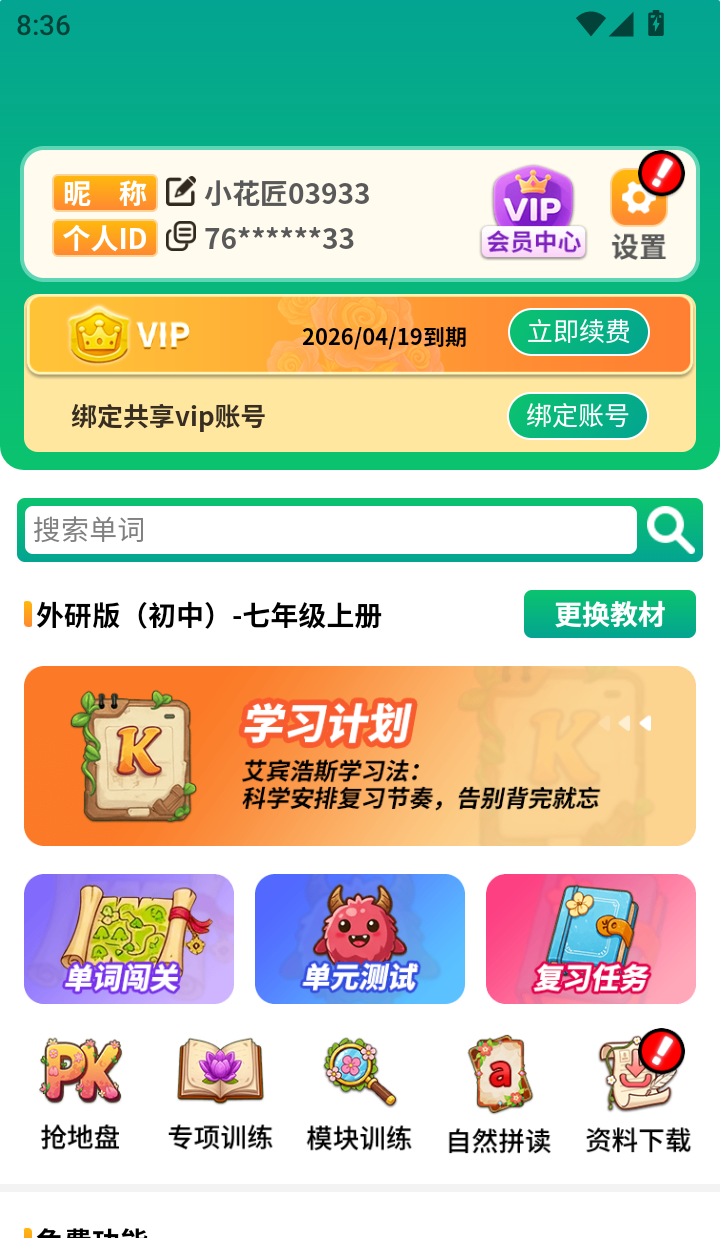720x1238 pixels.
Task: Tap the nickname edit pencil icon
Action: (180, 195)
